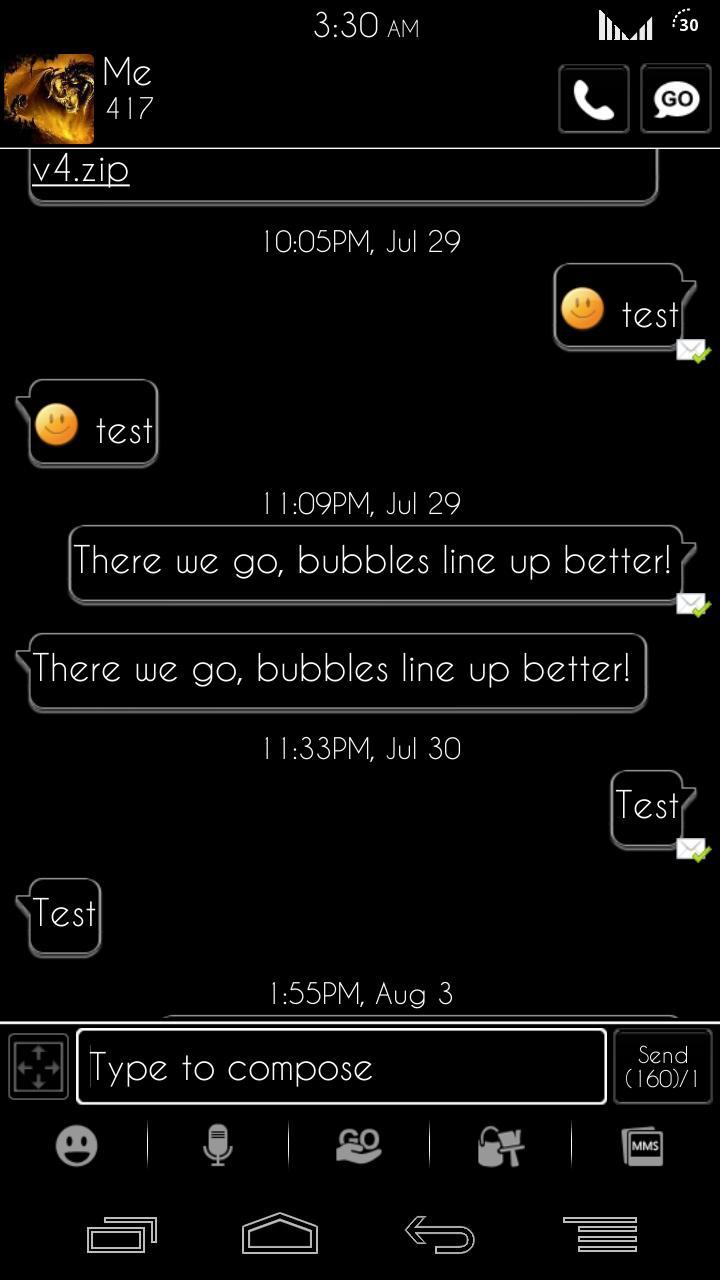720x1280 pixels.
Task: Open the system menu button
Action: coord(600,1234)
